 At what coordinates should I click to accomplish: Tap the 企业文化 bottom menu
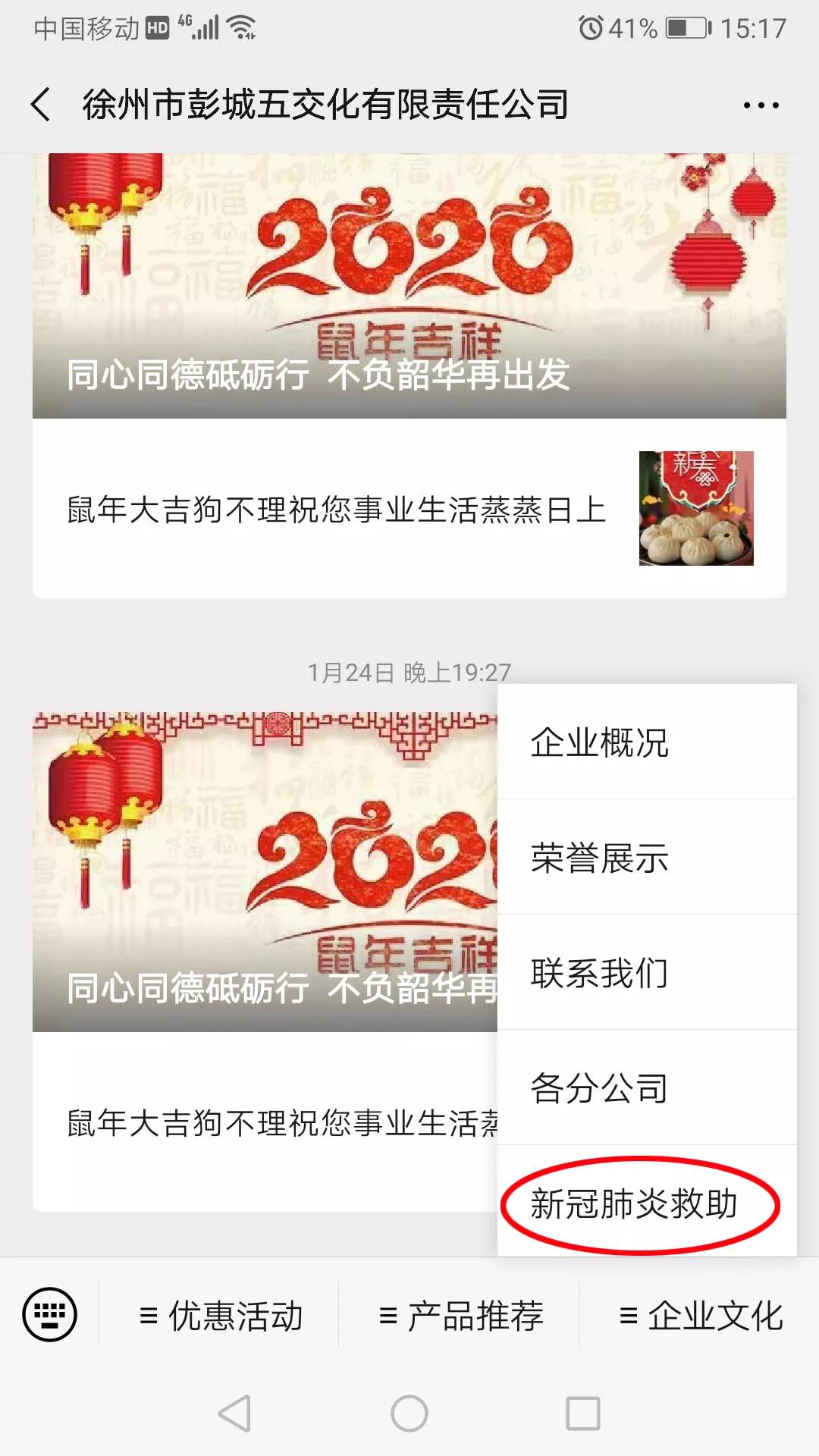click(701, 1316)
